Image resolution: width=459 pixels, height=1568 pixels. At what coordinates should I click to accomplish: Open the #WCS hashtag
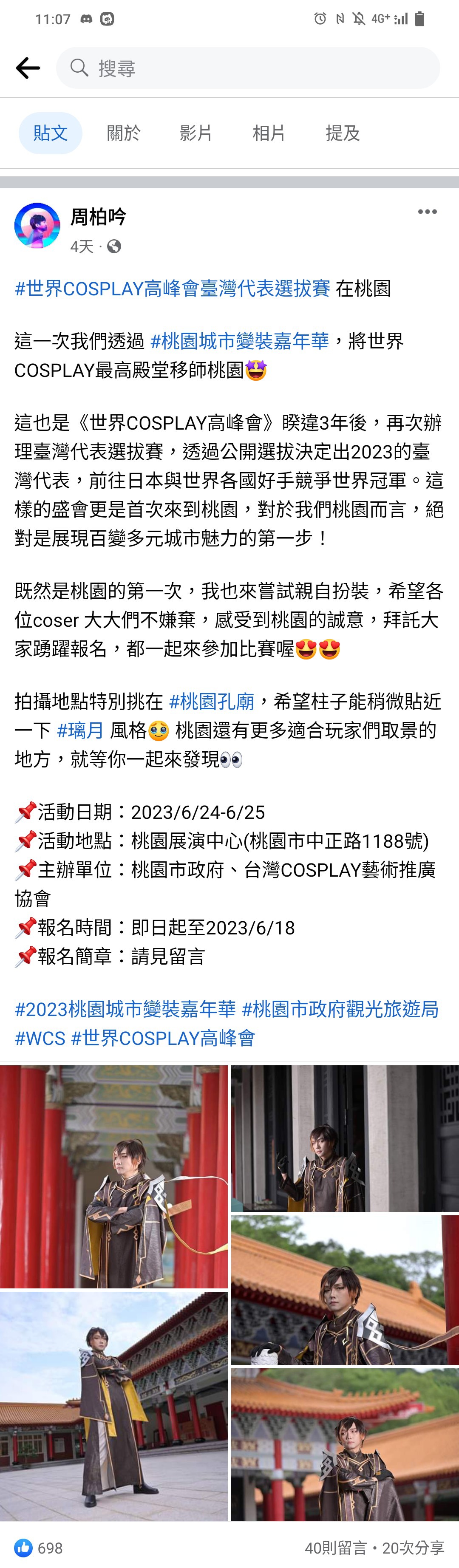(x=40, y=1038)
